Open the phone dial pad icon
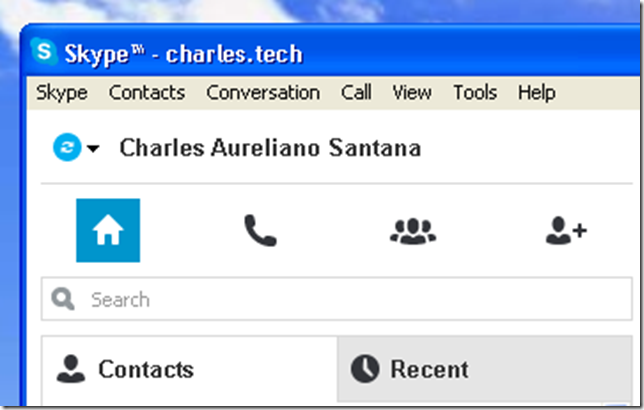 (260, 231)
